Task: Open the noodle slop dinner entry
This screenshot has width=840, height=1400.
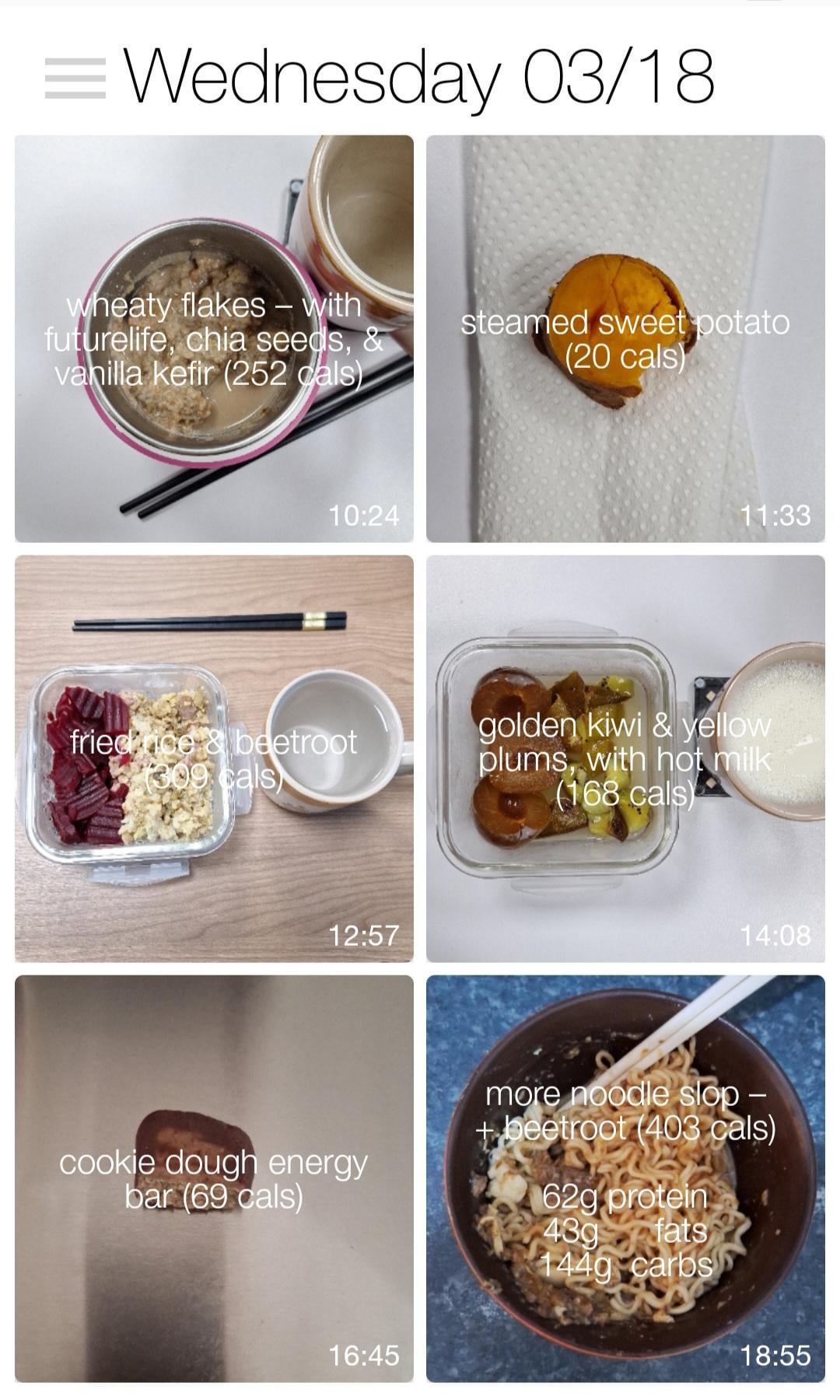Action: 625,1179
